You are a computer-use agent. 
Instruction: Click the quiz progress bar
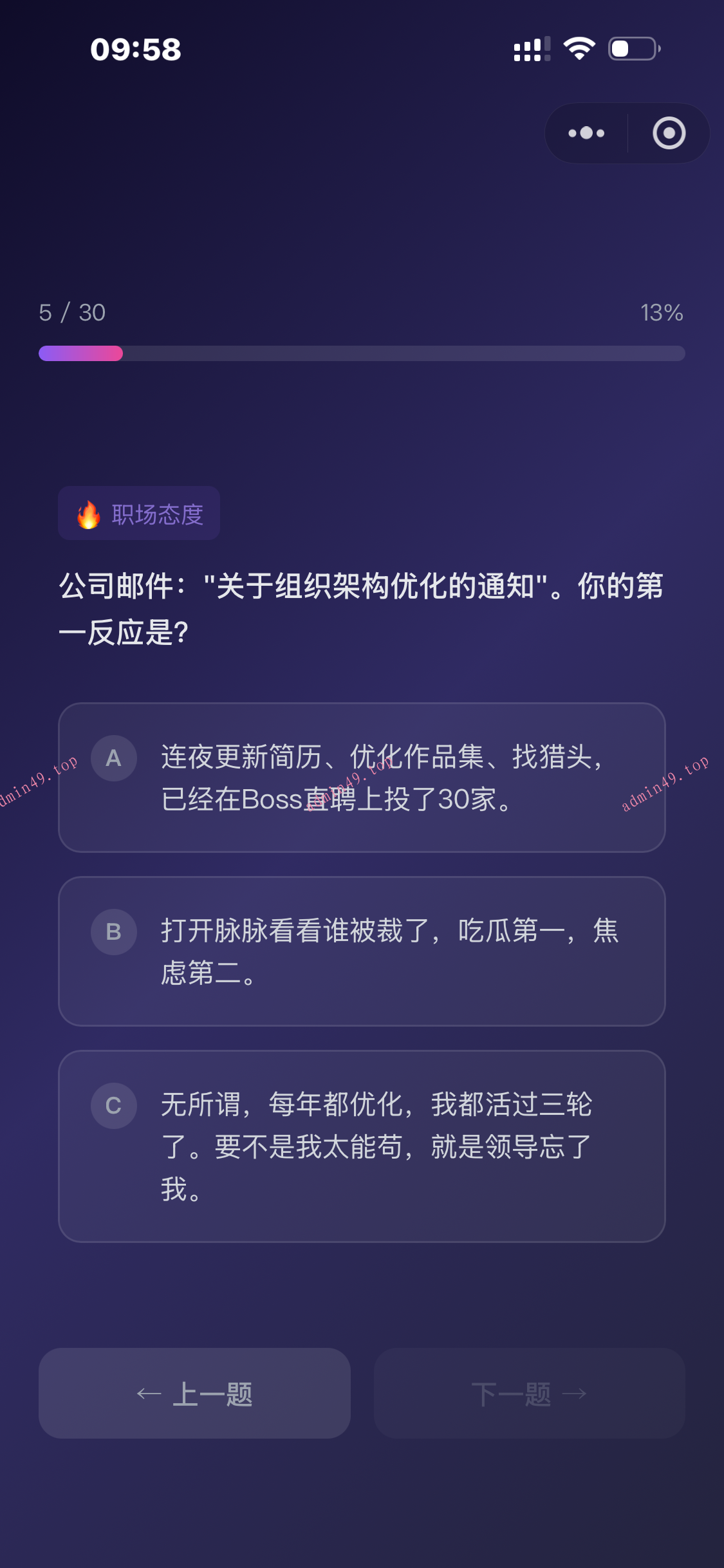362,353
